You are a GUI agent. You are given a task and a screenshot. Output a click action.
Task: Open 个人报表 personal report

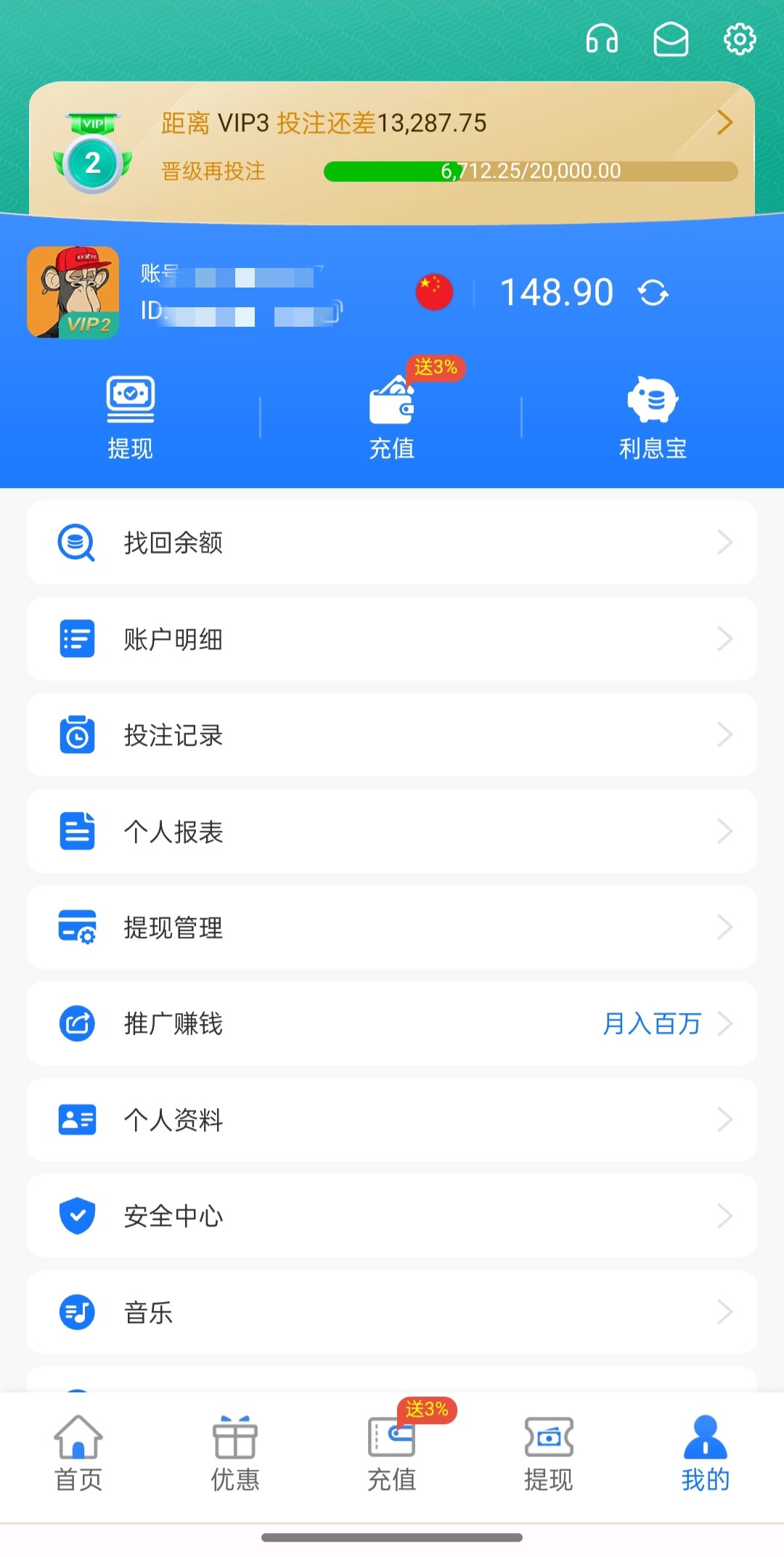pyautogui.click(x=392, y=832)
